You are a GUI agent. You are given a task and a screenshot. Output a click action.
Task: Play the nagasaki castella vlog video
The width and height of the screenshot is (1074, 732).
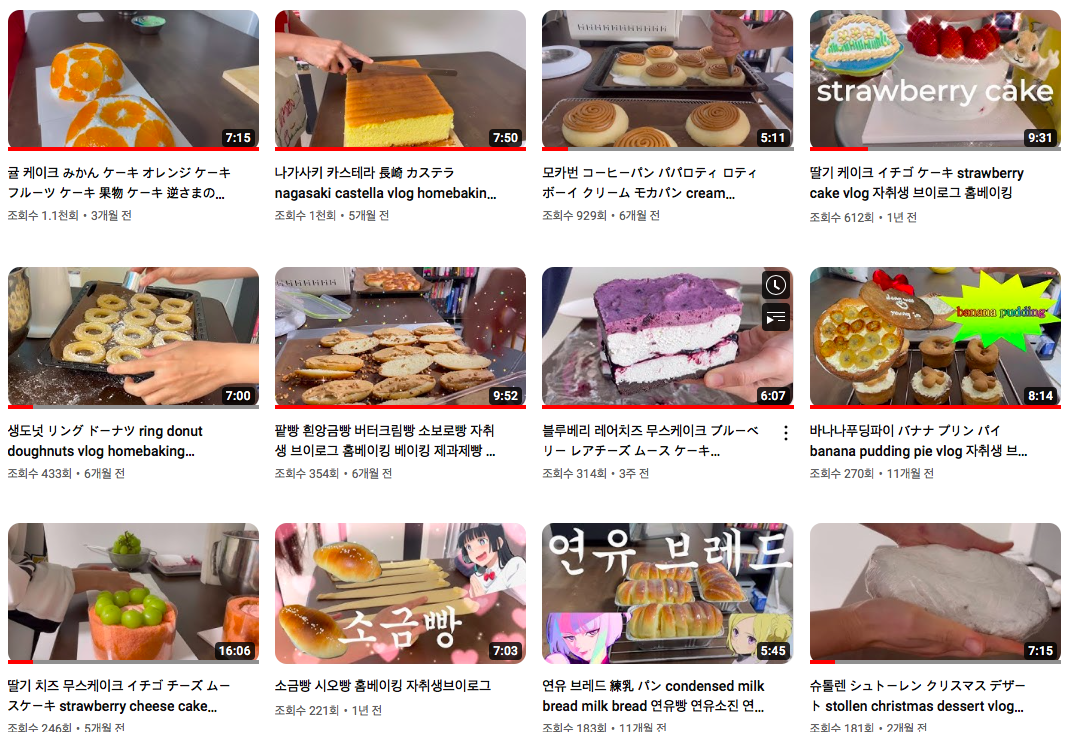tap(400, 80)
